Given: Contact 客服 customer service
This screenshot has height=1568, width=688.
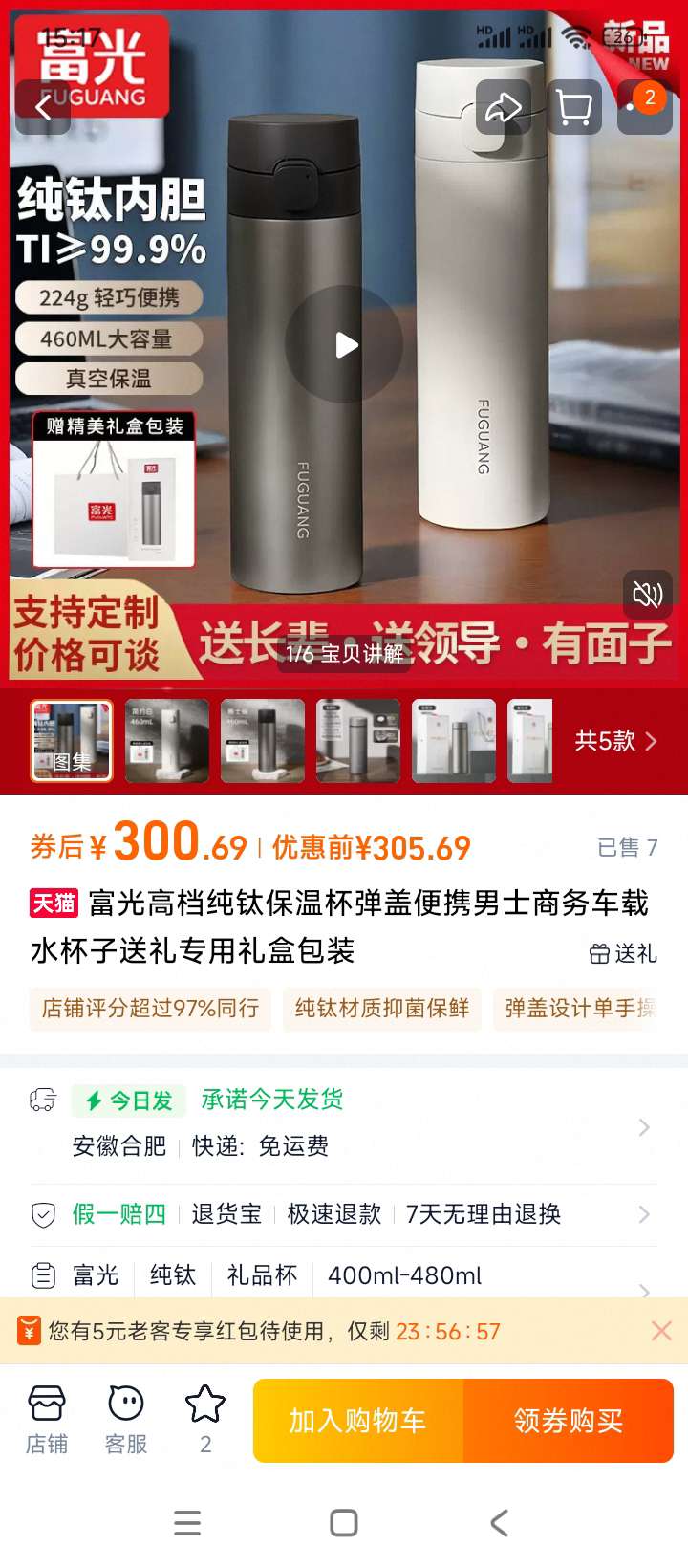Looking at the screenshot, I should [126, 1420].
